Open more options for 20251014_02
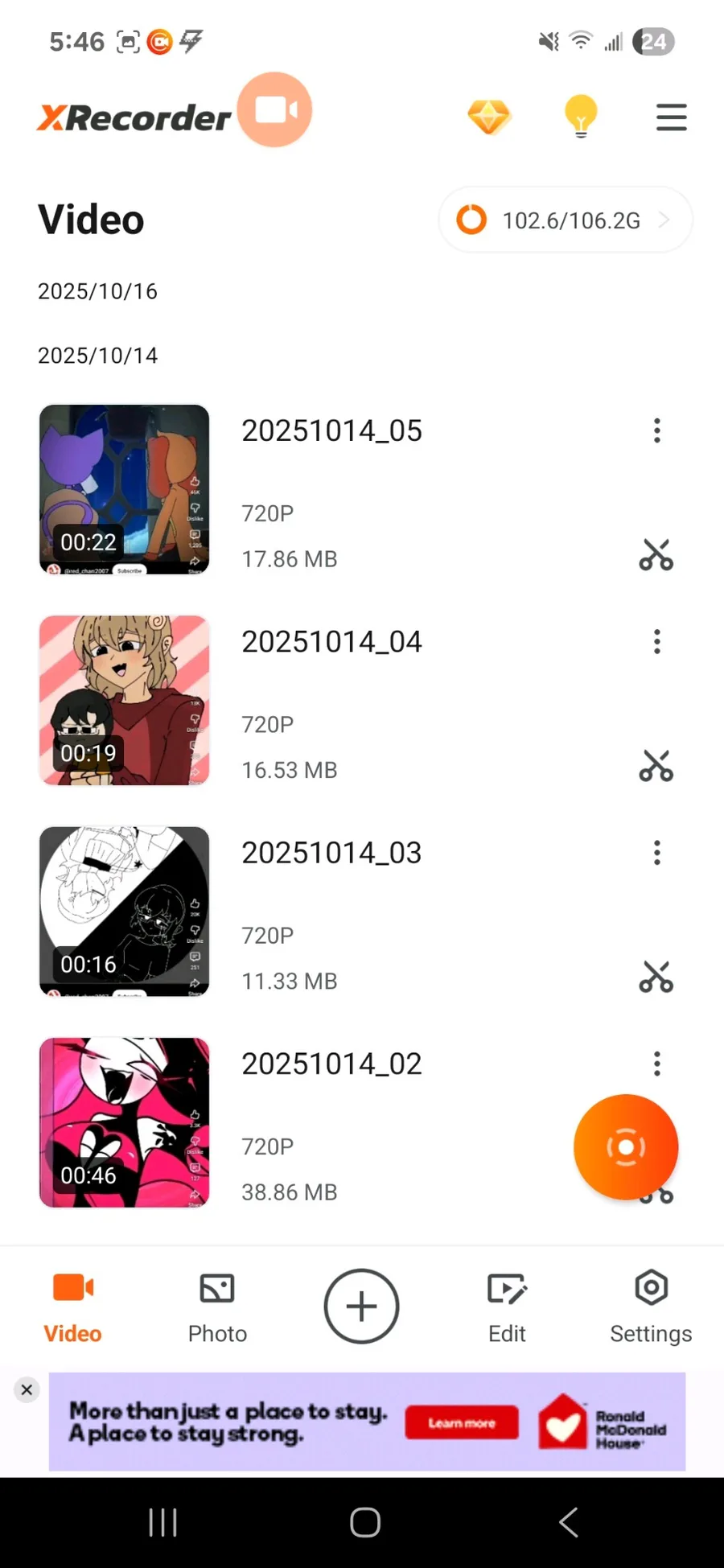This screenshot has width=724, height=1568. (x=657, y=1064)
